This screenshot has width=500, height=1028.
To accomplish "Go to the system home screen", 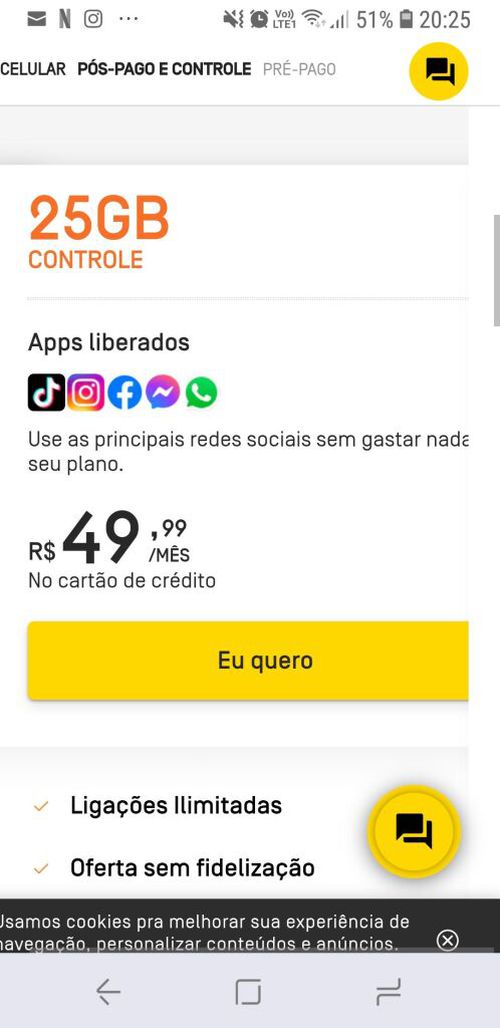I will click(248, 991).
